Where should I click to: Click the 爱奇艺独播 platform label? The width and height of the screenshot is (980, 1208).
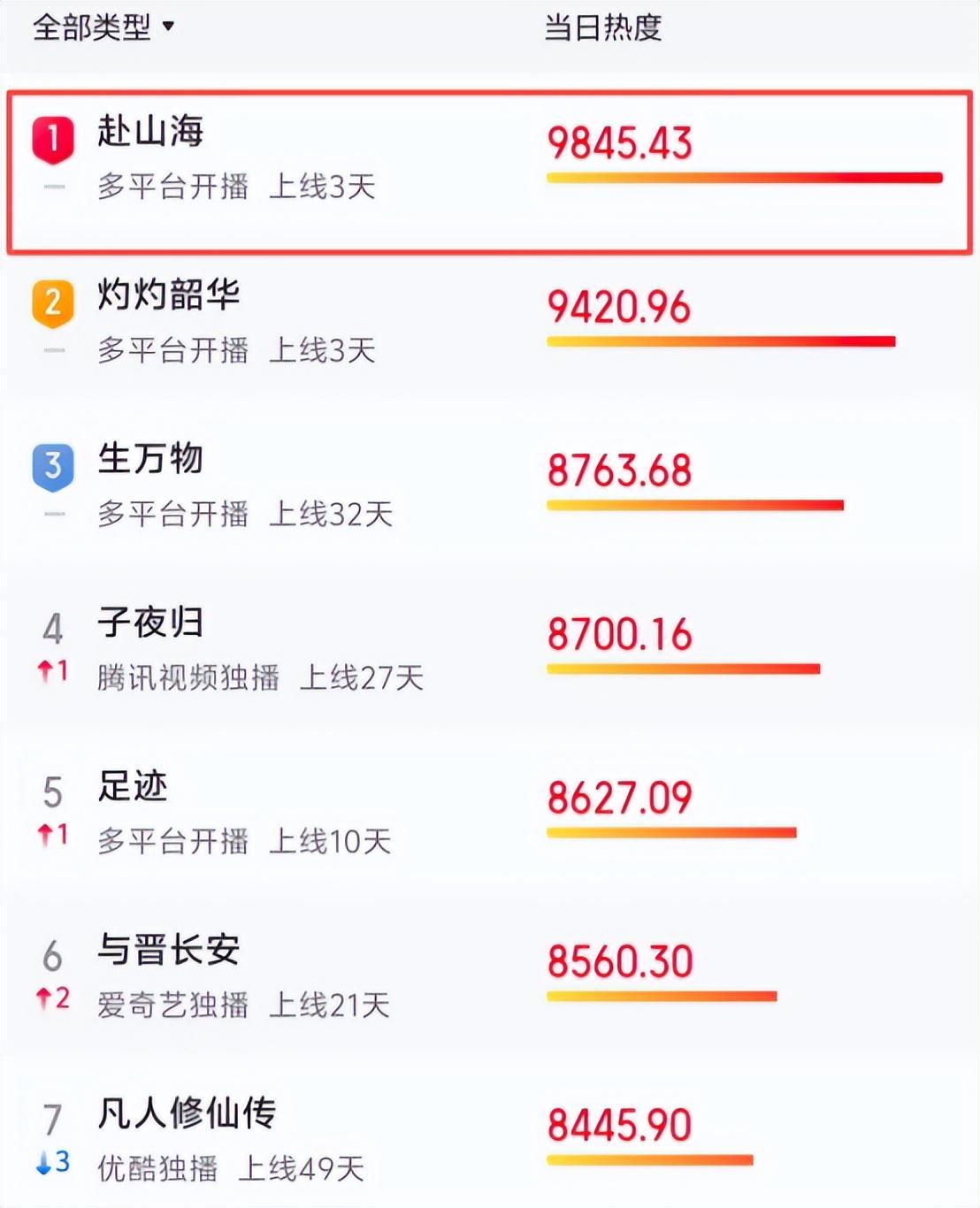pyautogui.click(x=173, y=1005)
